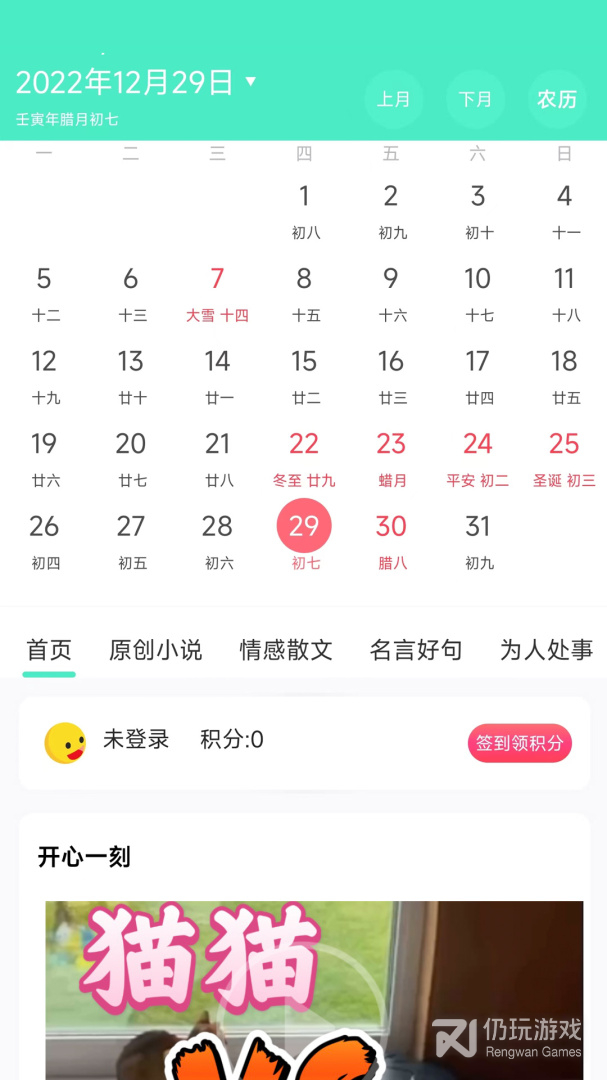Pick December 1 on the calendar
The image size is (607, 1080).
point(304,212)
